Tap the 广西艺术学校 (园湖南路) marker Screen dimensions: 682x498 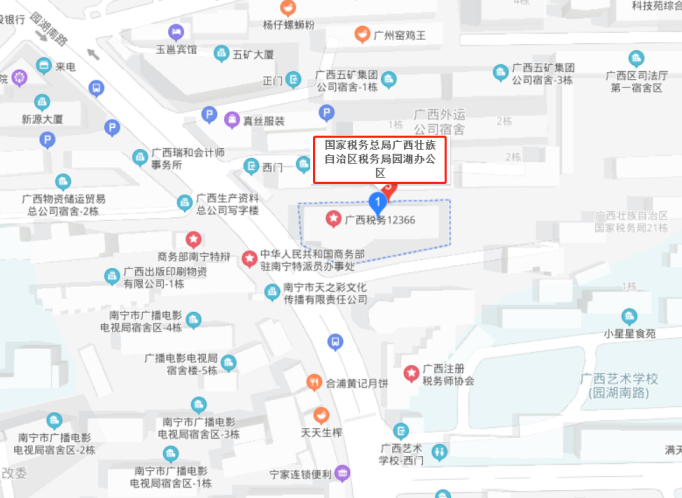[620, 385]
